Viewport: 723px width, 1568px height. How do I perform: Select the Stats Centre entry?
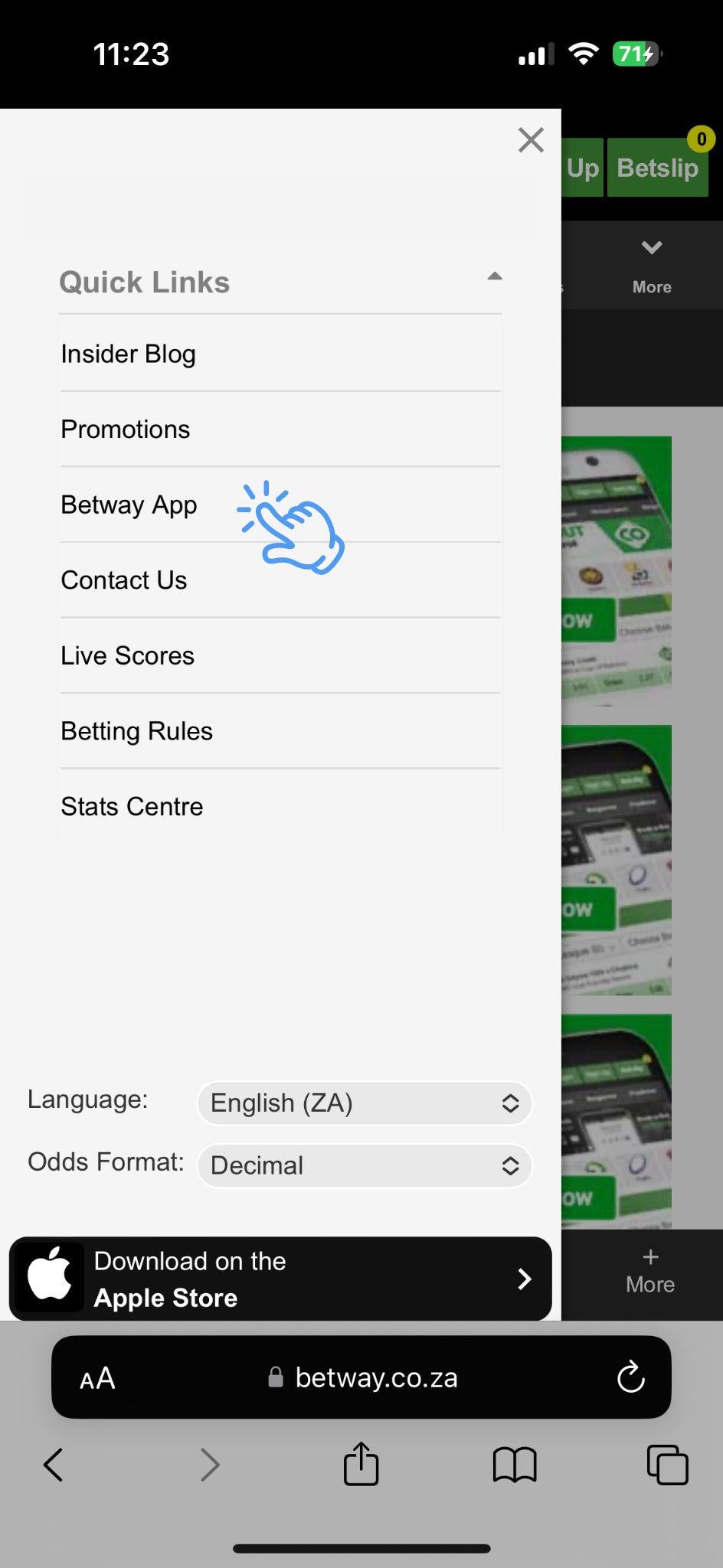pyautogui.click(x=131, y=805)
